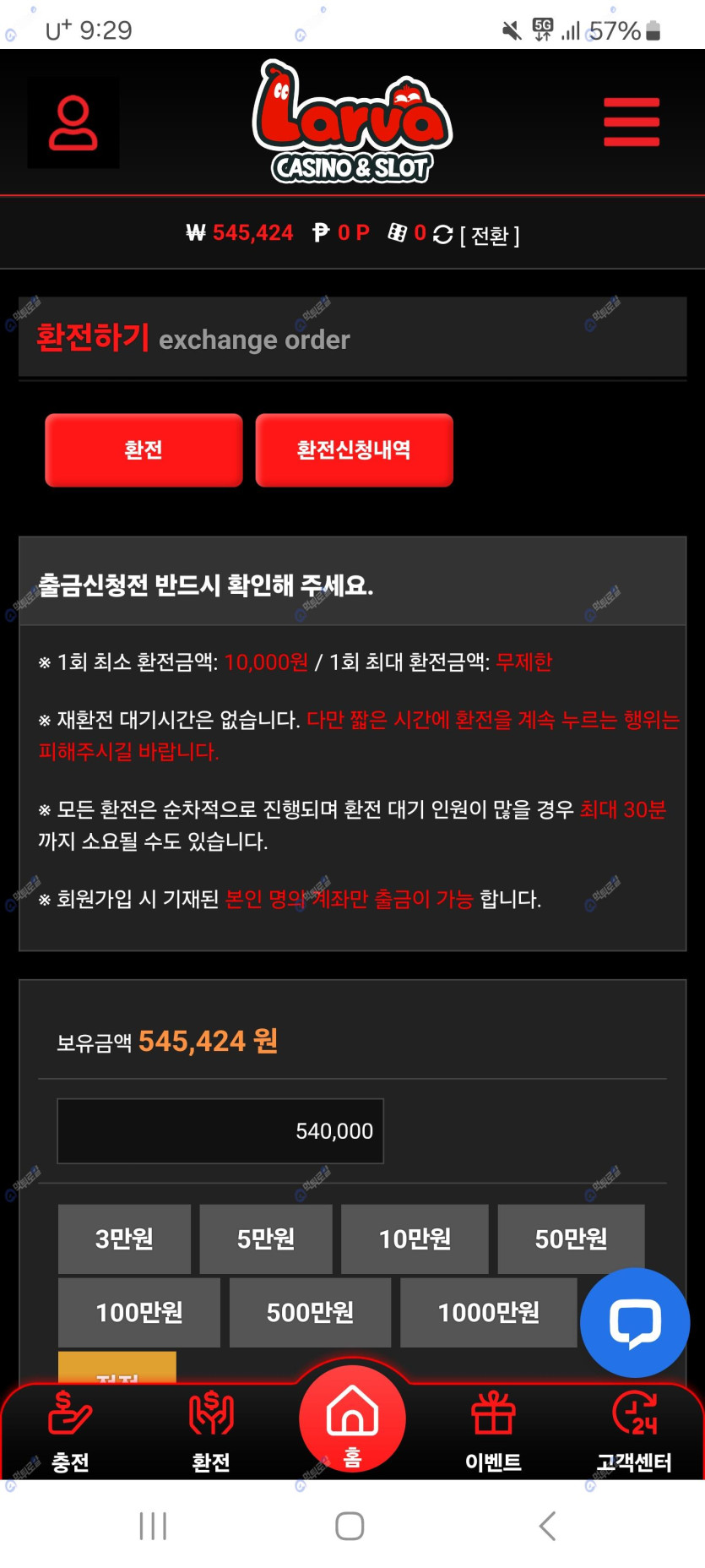
Task: Focus the exchange amount field
Action: [x=220, y=1131]
